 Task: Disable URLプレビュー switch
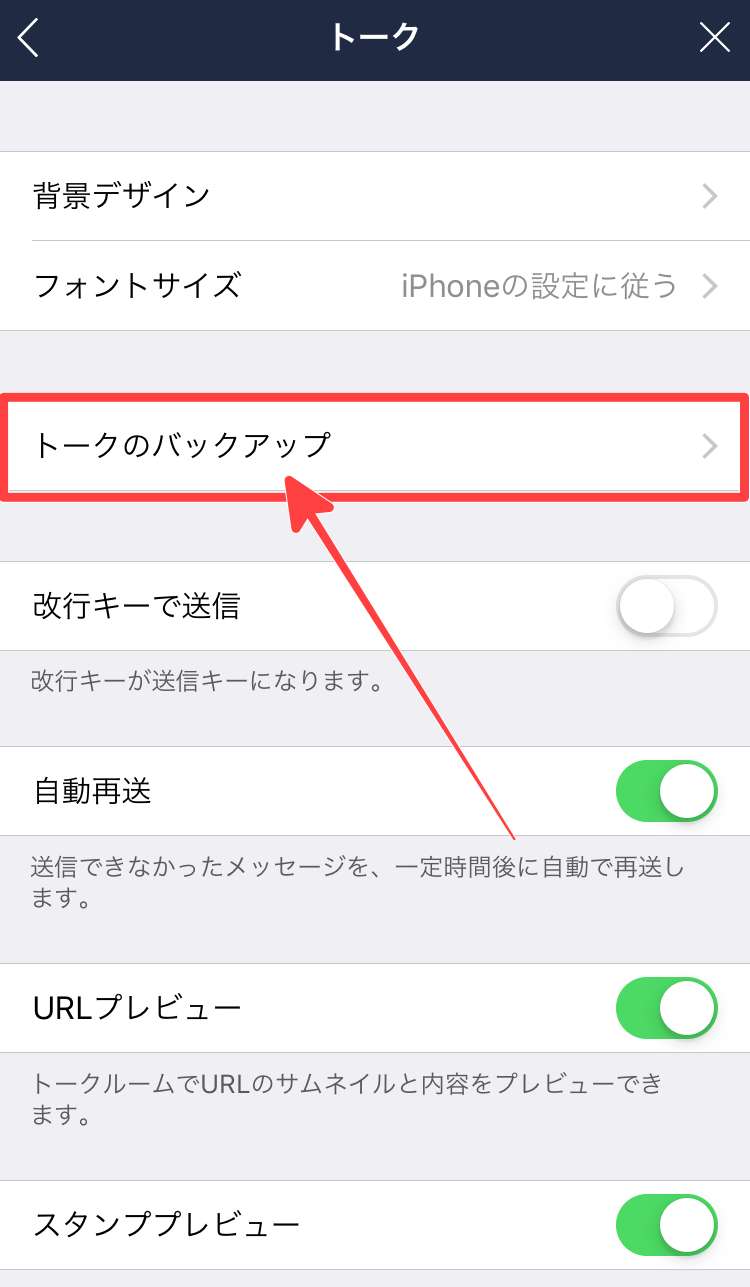666,1008
